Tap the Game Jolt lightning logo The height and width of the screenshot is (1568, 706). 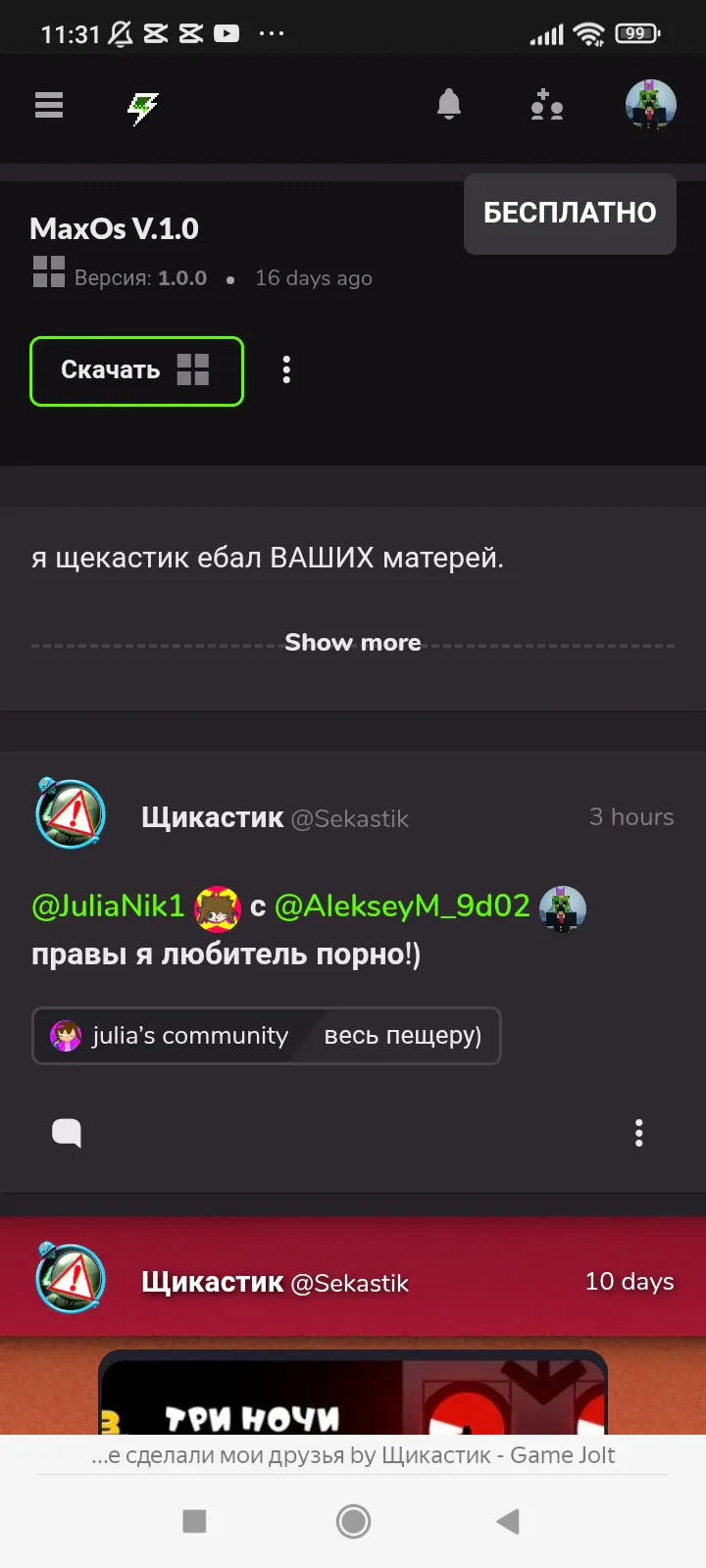tap(143, 108)
